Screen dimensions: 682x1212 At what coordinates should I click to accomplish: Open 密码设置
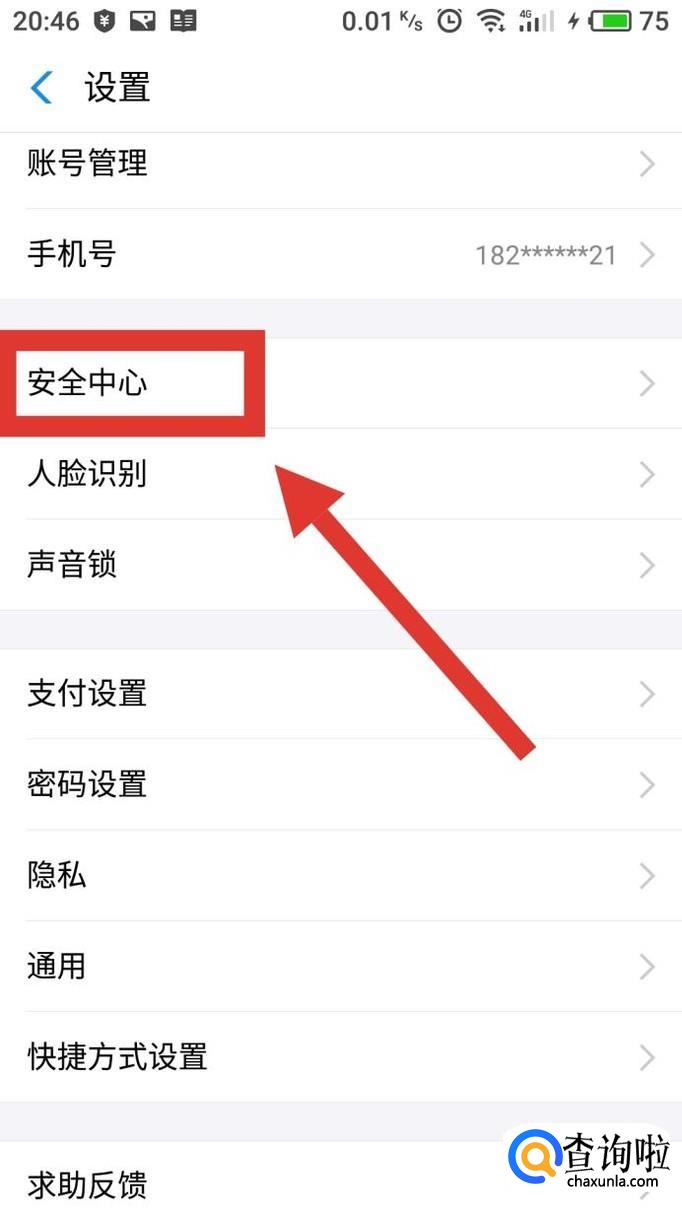[x=341, y=784]
